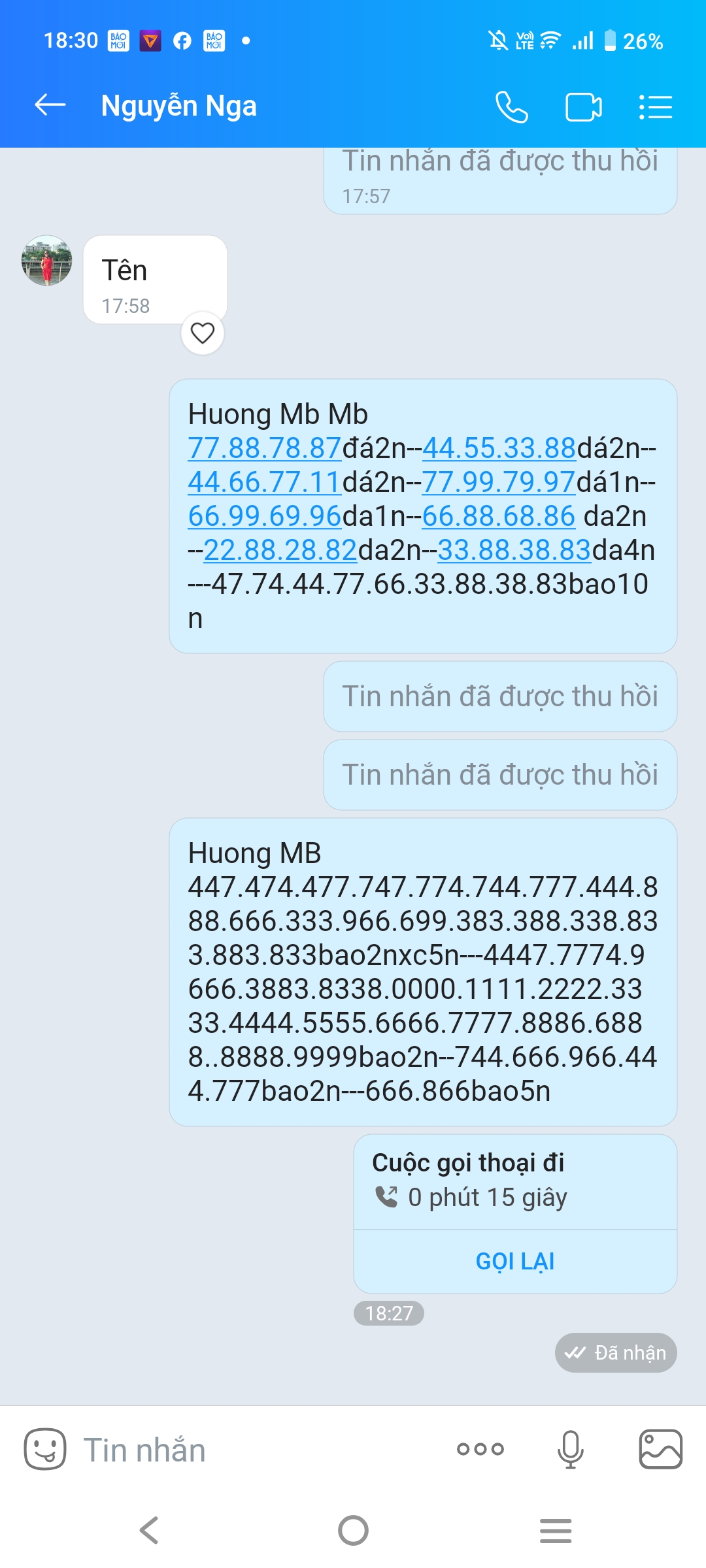The width and height of the screenshot is (706, 1568).
Task: Open the chat options menu
Action: pyautogui.click(x=655, y=107)
